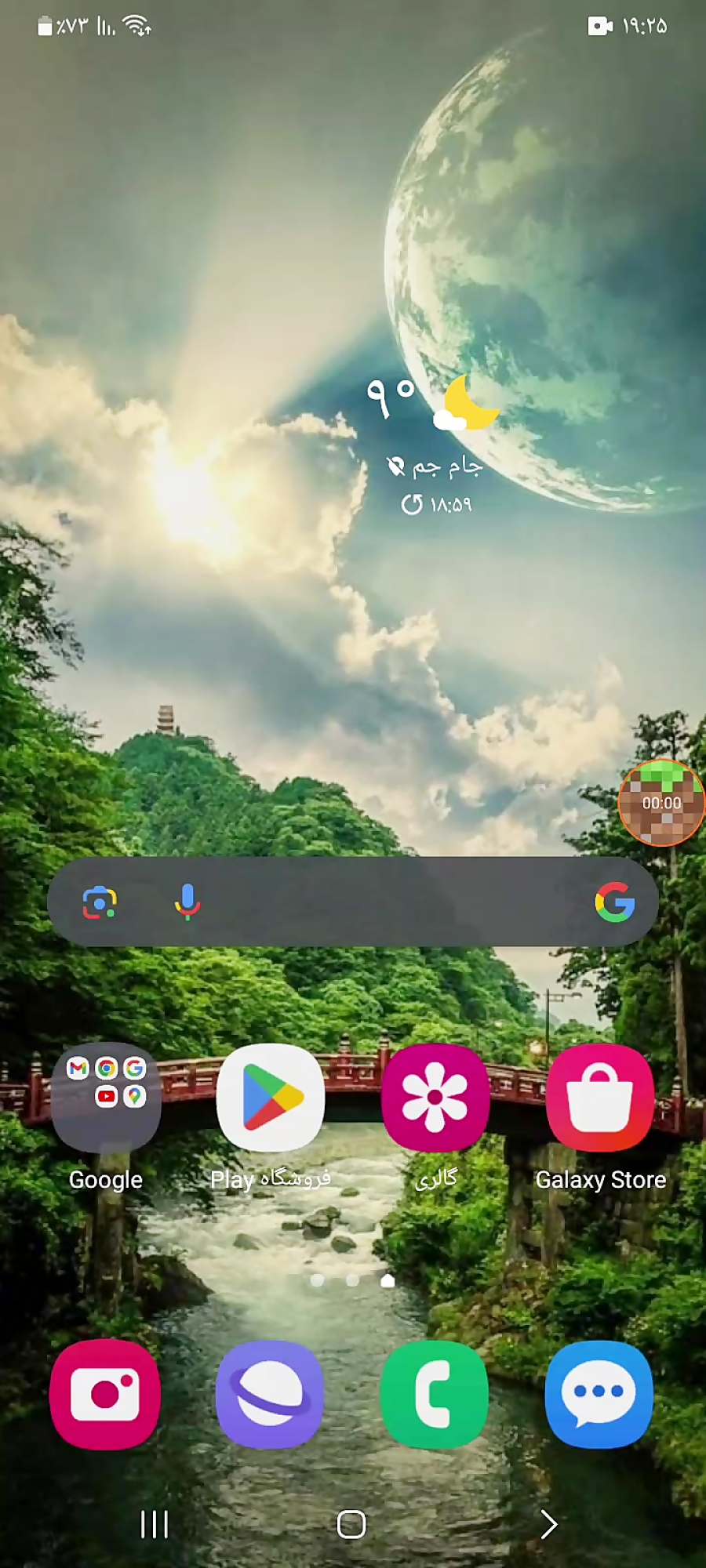The height and width of the screenshot is (1568, 706).
Task: Refresh the weather update time
Action: tap(413, 504)
